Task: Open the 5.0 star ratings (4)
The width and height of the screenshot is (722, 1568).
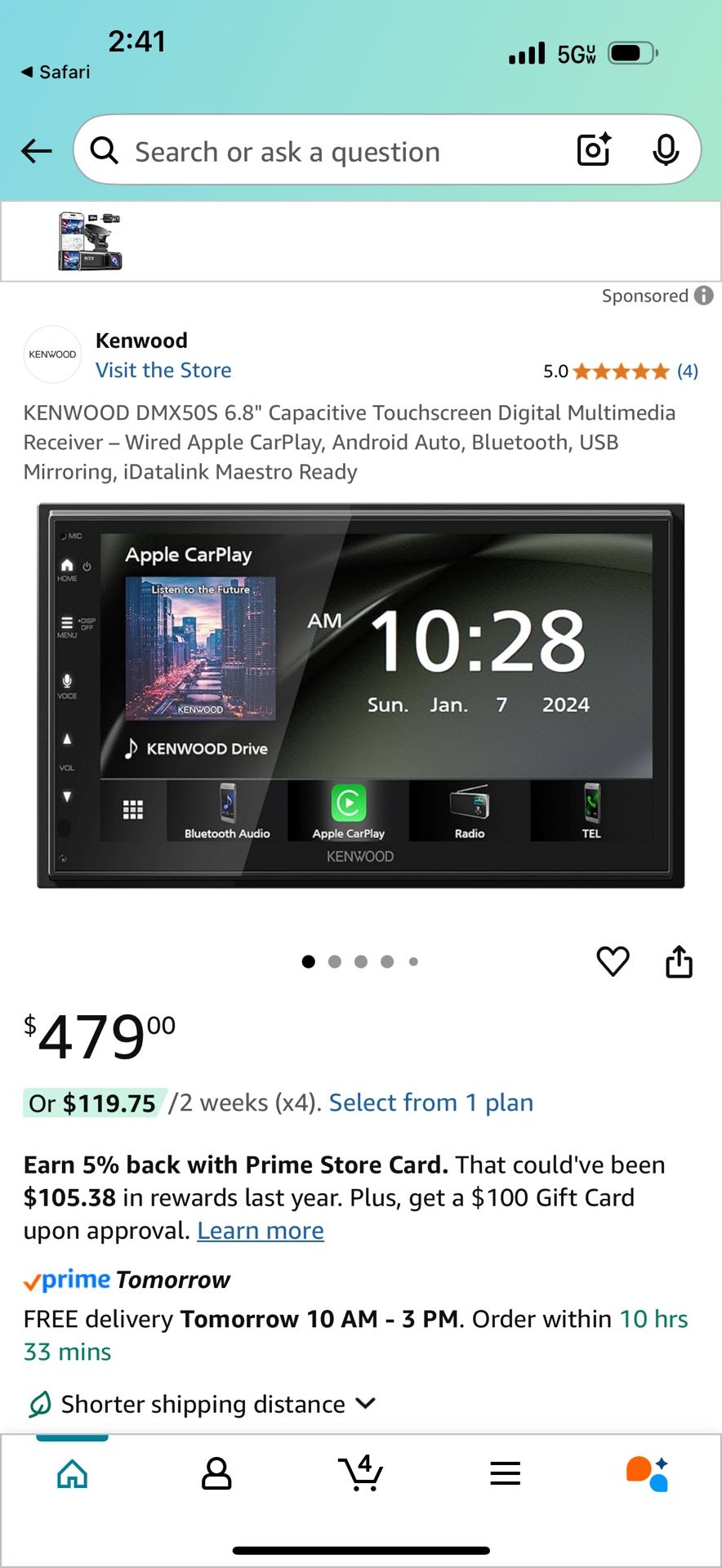Action: (x=621, y=372)
